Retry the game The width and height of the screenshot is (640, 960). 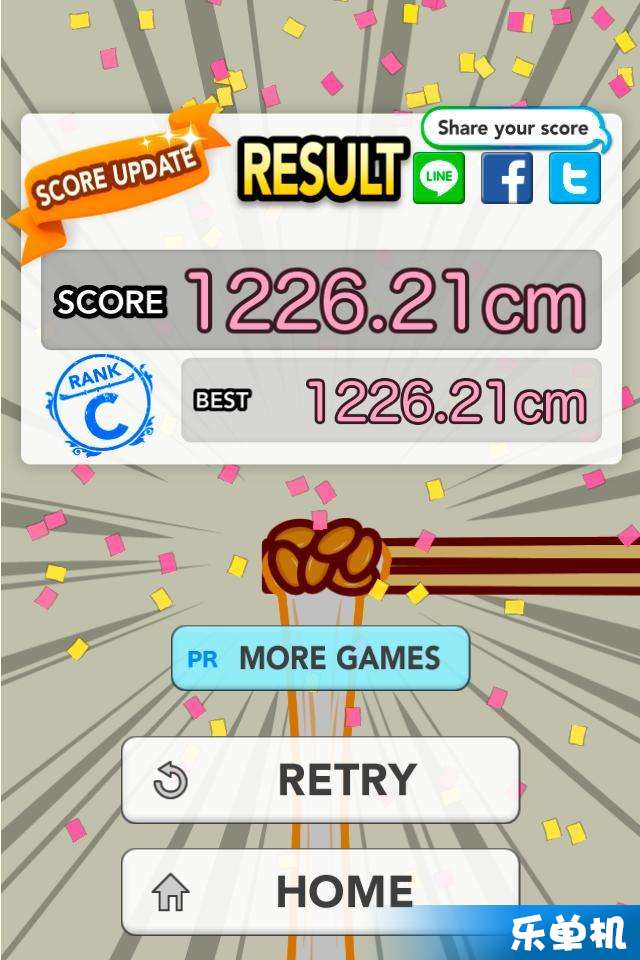point(320,780)
